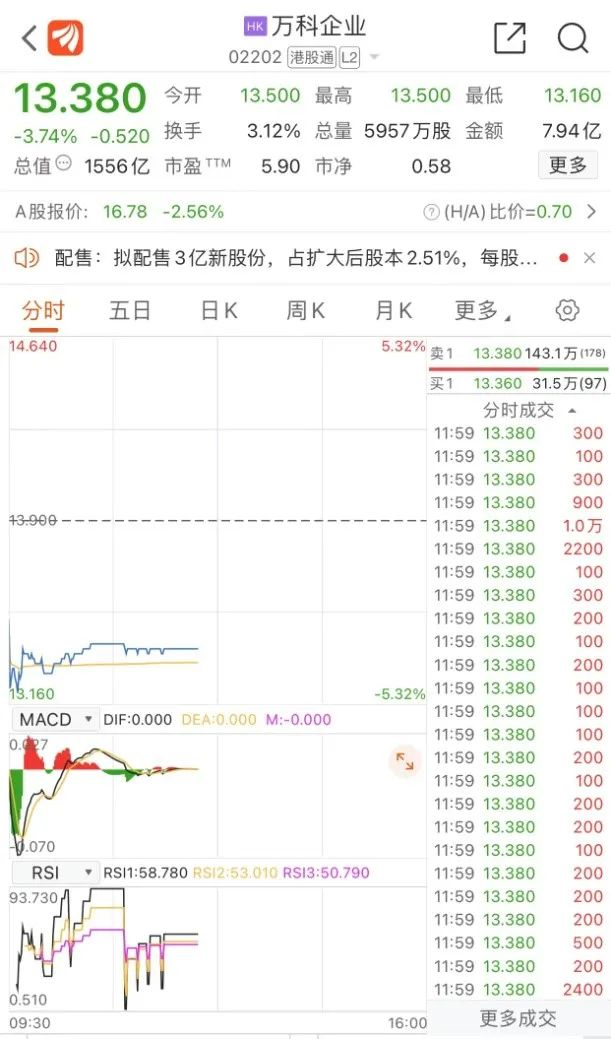Viewport: 611px width, 1039px height.
Task: Toggle the 分时成交 list header
Action: click(x=529, y=410)
